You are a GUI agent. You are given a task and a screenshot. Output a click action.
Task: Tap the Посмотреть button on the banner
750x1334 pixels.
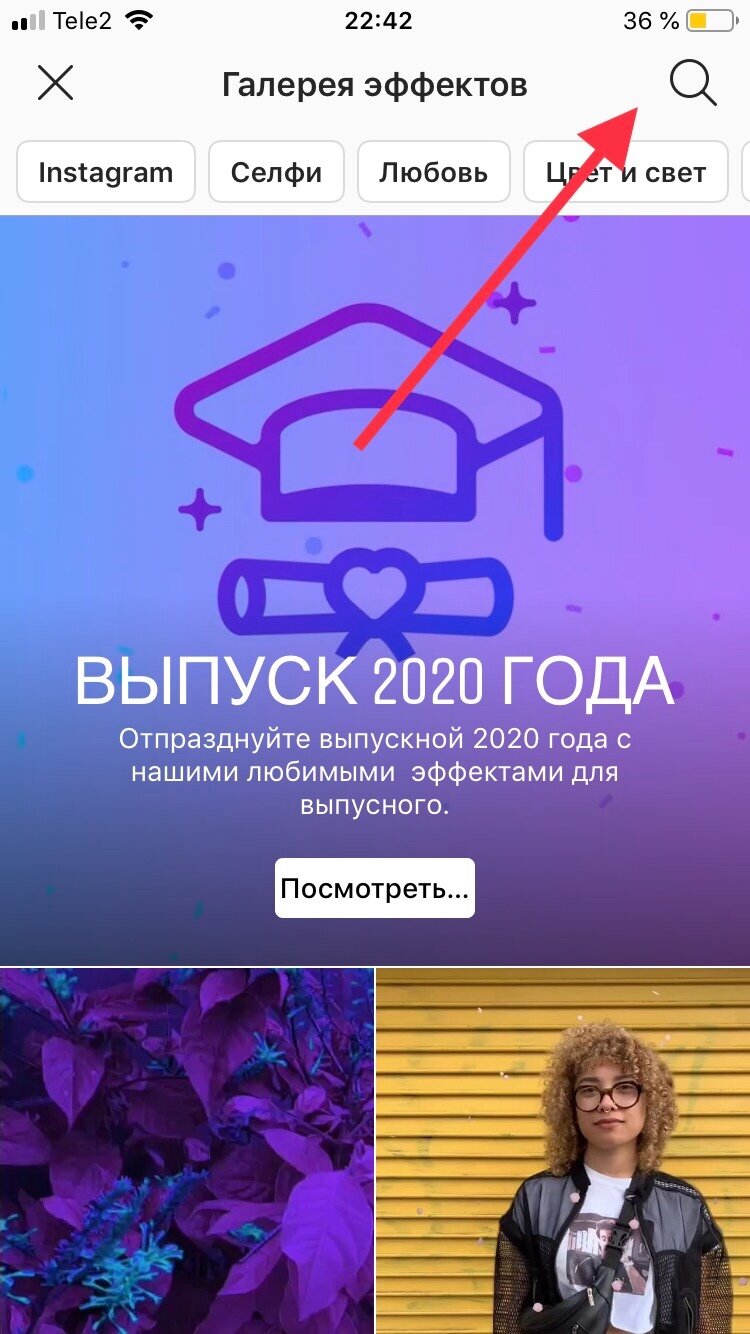click(x=374, y=888)
